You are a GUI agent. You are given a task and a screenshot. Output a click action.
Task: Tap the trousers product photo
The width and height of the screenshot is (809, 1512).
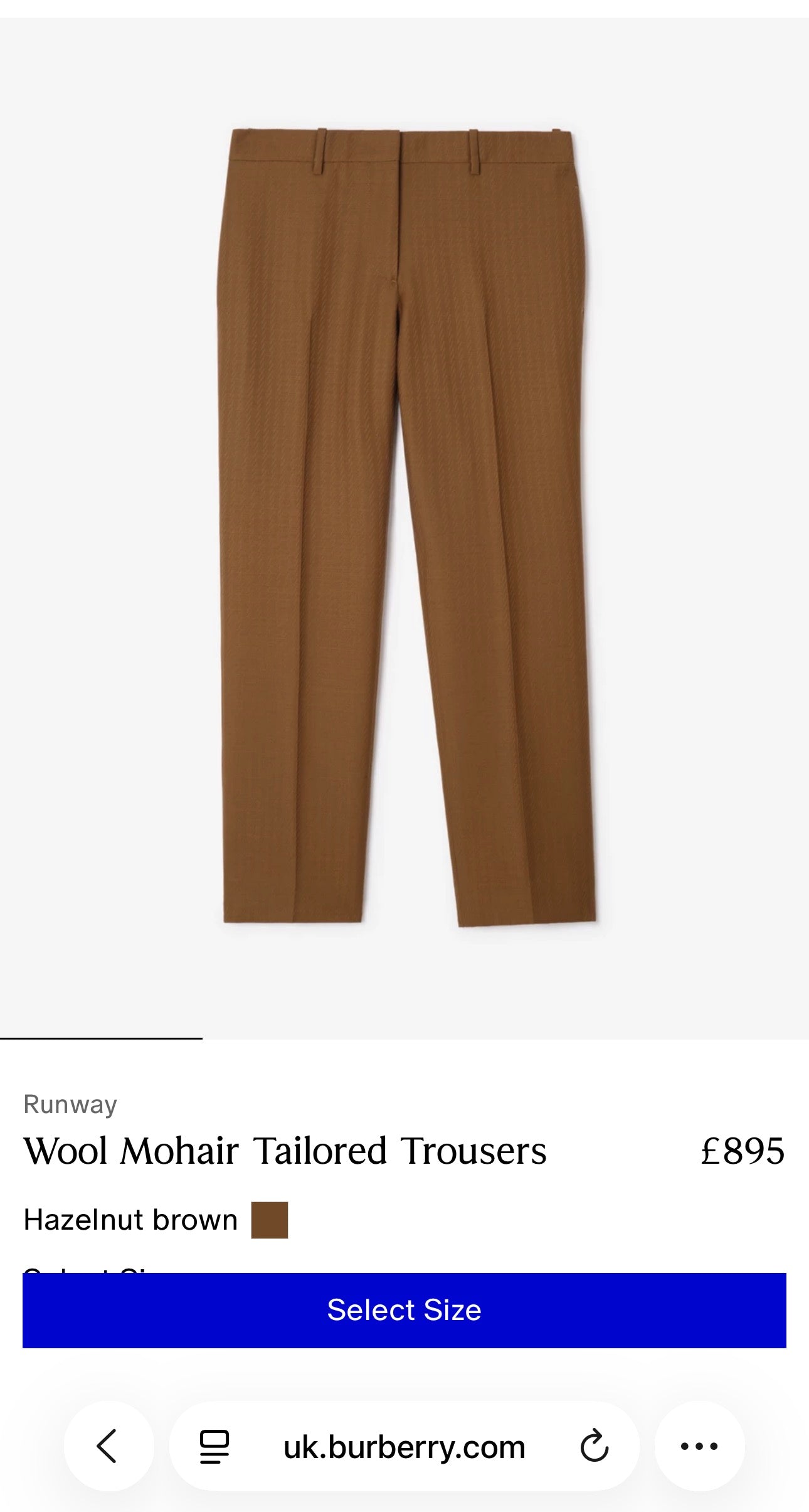tap(404, 533)
